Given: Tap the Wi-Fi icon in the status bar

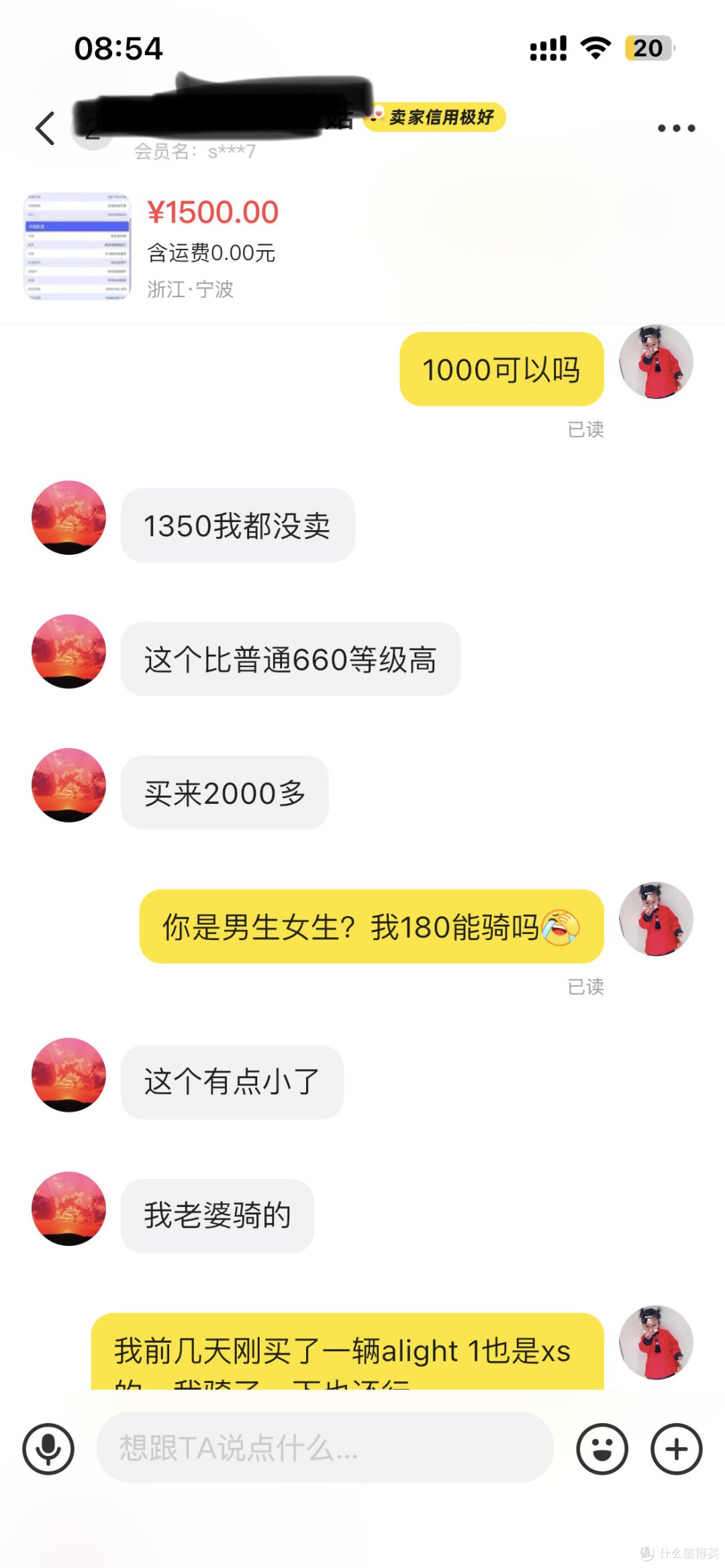Looking at the screenshot, I should [x=595, y=48].
